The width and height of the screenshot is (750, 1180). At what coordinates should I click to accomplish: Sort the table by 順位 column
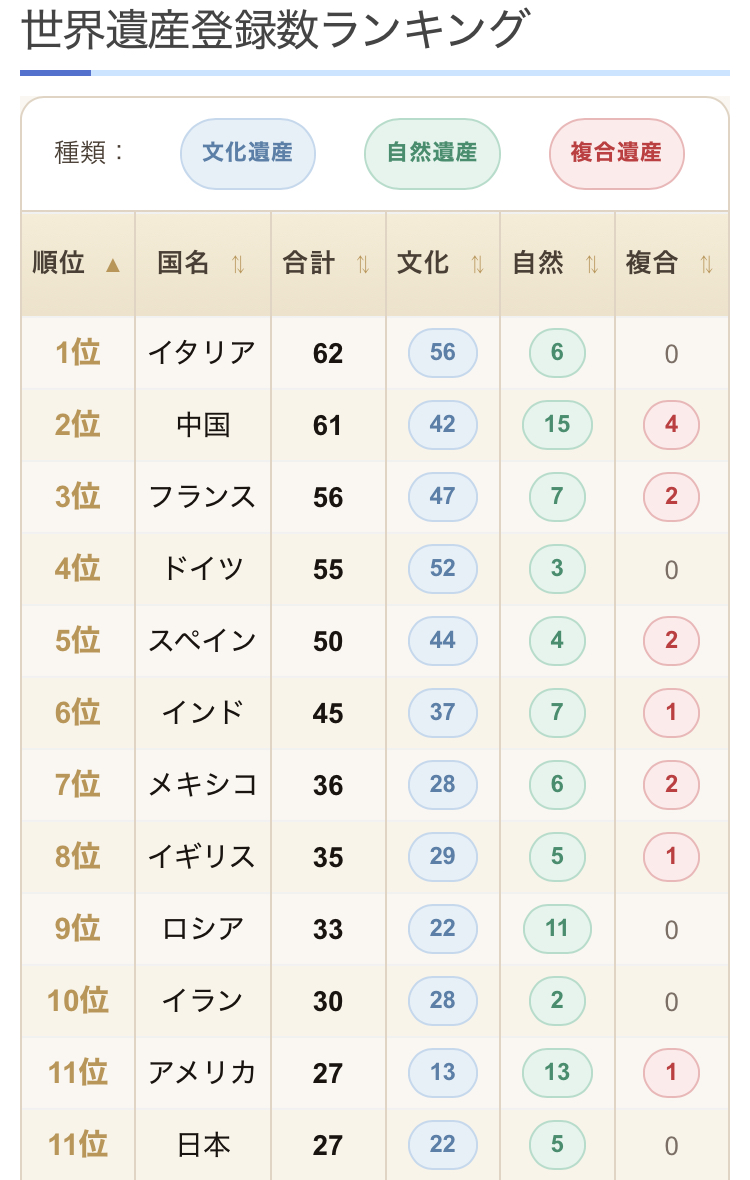77,263
